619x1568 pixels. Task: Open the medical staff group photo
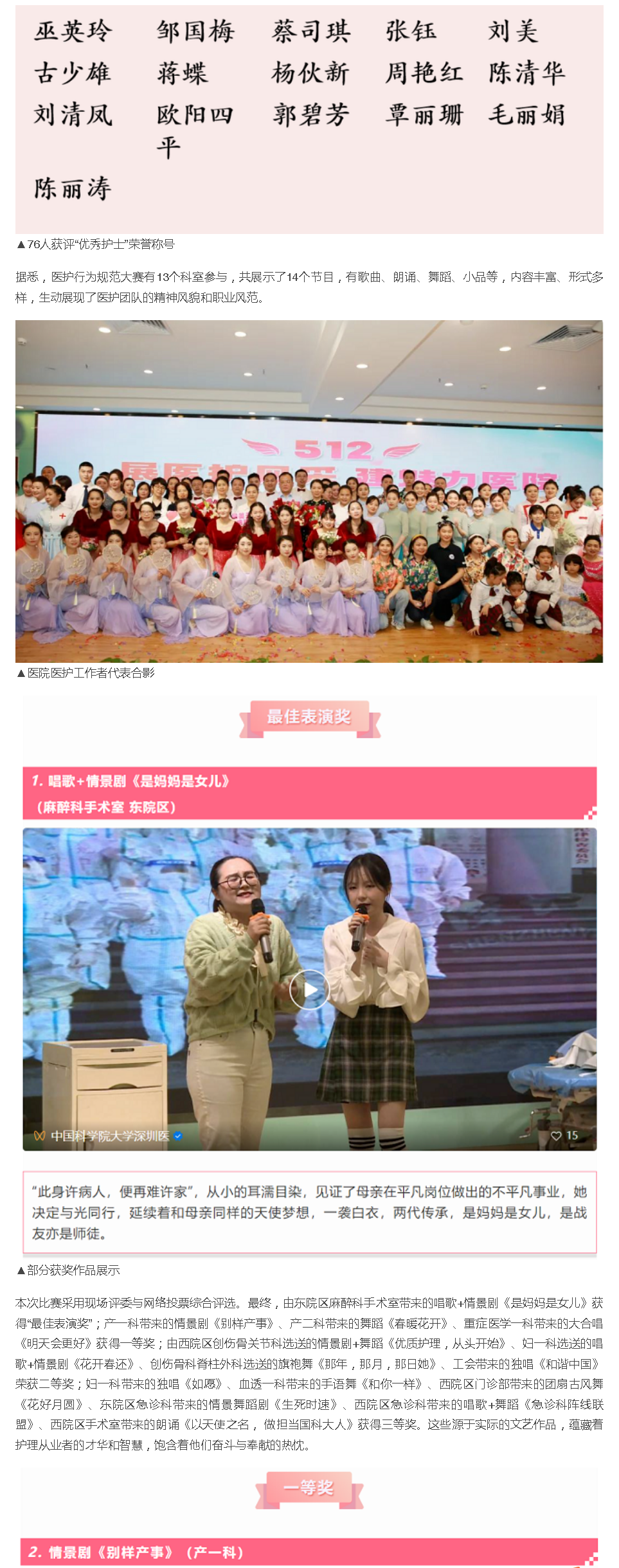tap(309, 491)
